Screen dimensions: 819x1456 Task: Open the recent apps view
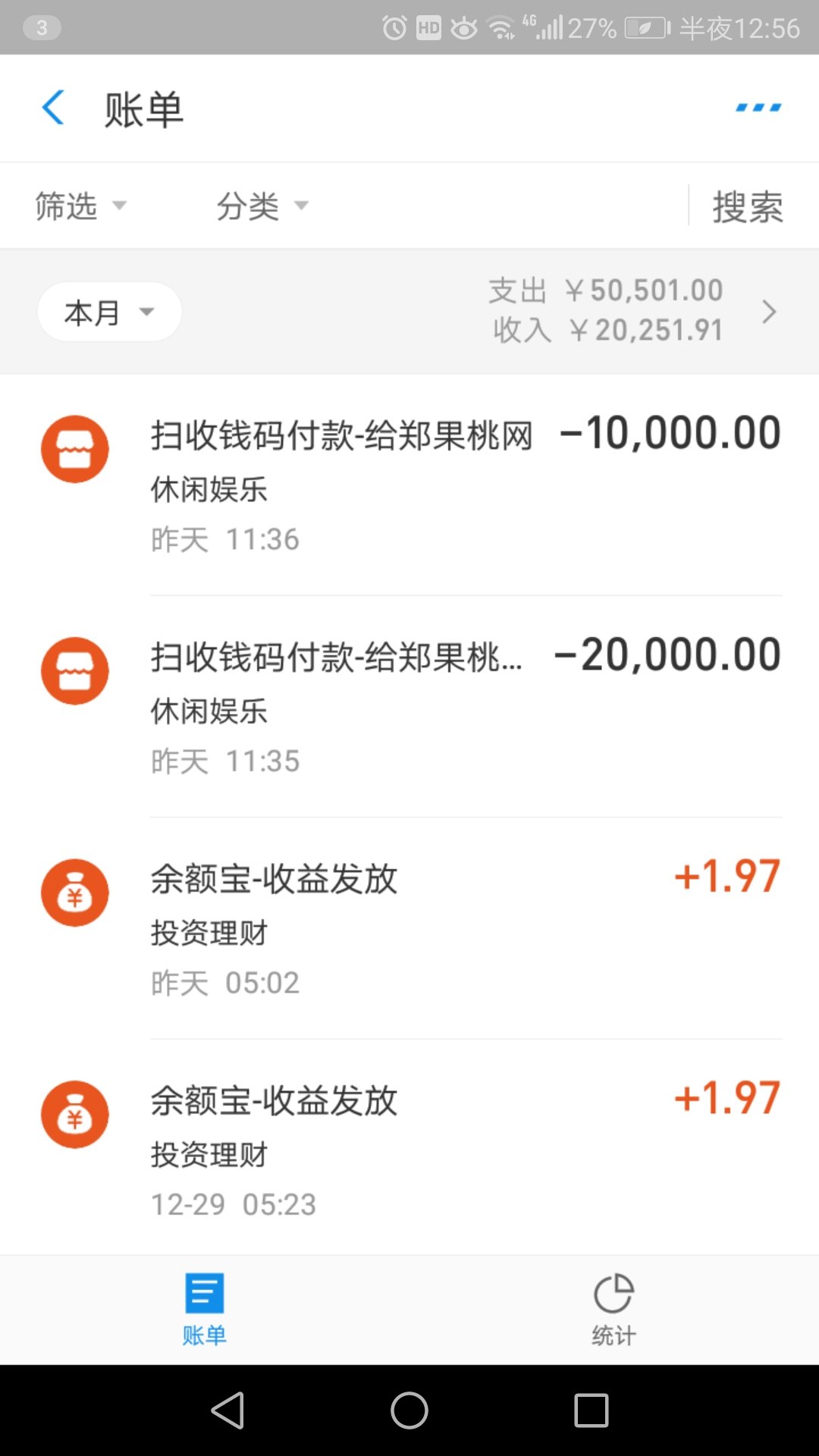pyautogui.click(x=591, y=1410)
